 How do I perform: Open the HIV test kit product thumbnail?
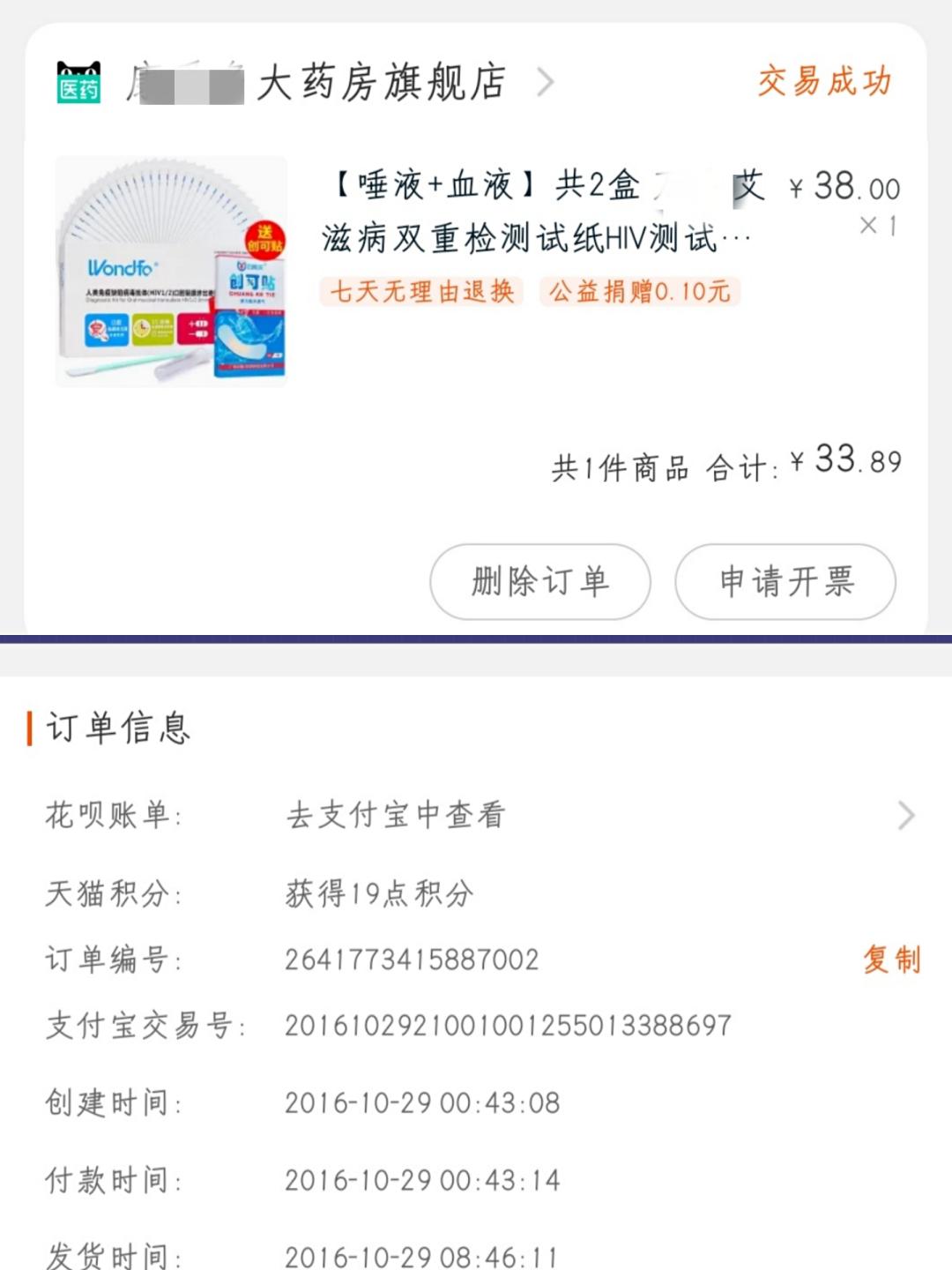coord(173,271)
